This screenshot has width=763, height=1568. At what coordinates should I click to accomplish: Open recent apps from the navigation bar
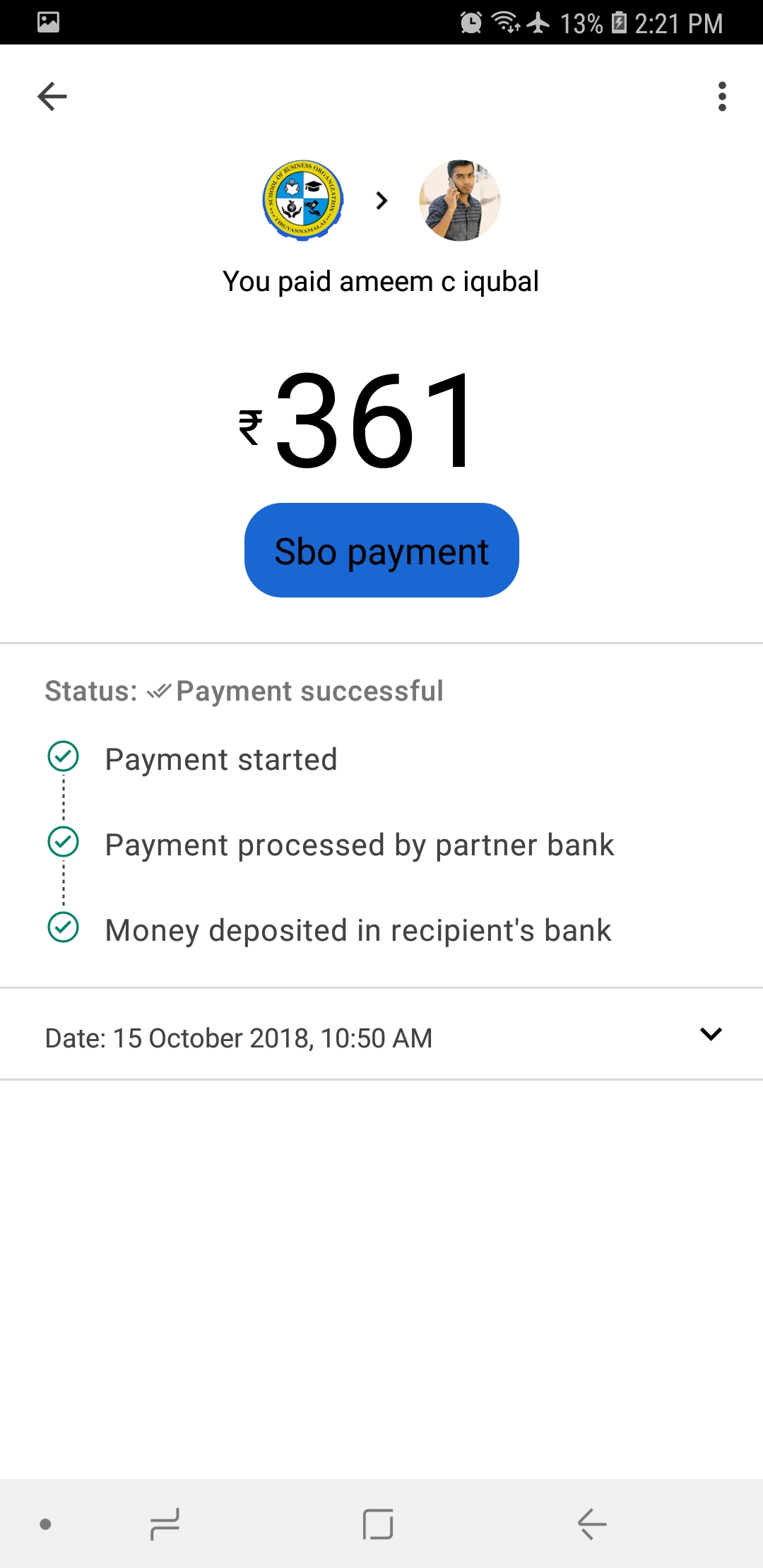tap(165, 1524)
